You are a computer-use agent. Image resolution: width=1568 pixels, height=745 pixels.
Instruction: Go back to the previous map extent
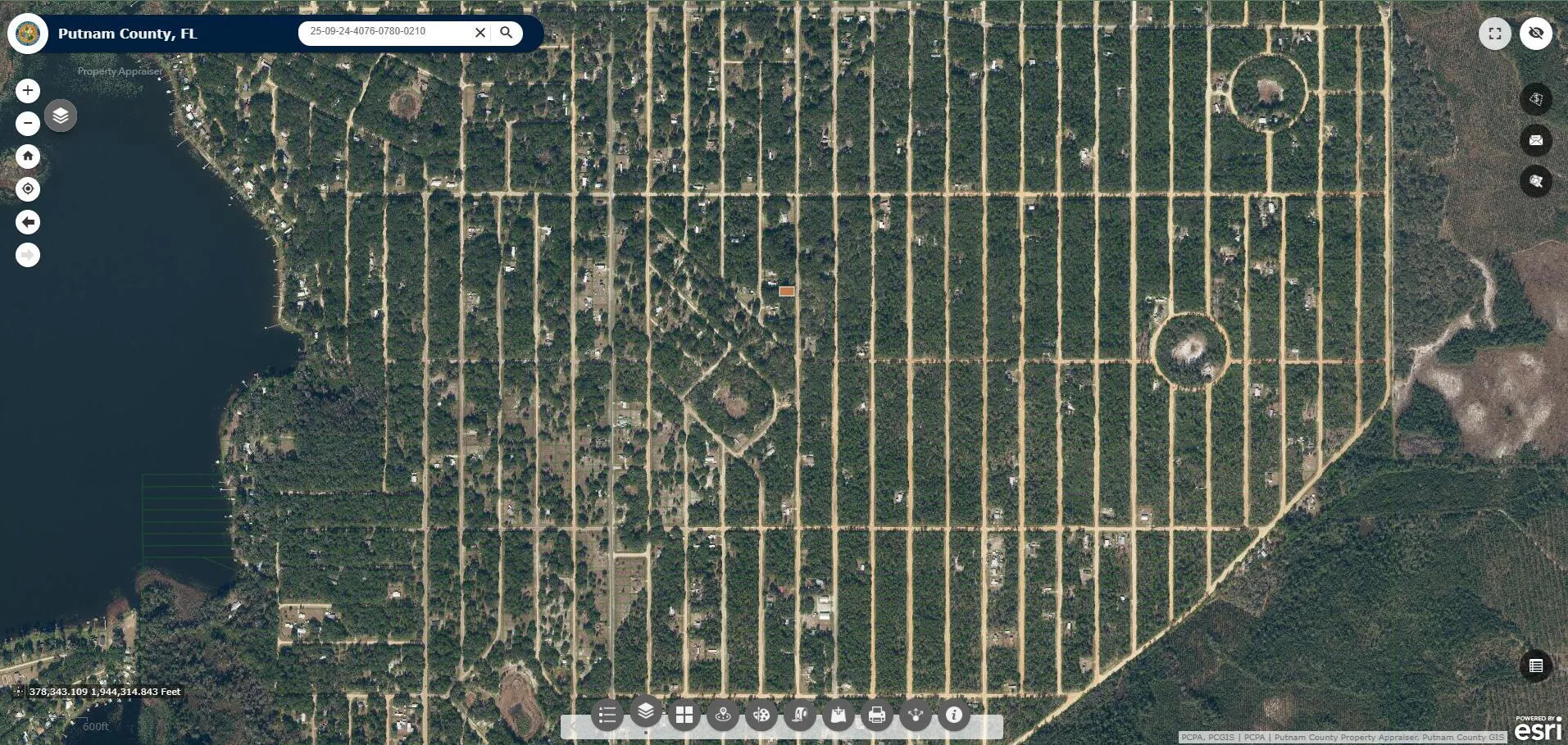click(28, 222)
